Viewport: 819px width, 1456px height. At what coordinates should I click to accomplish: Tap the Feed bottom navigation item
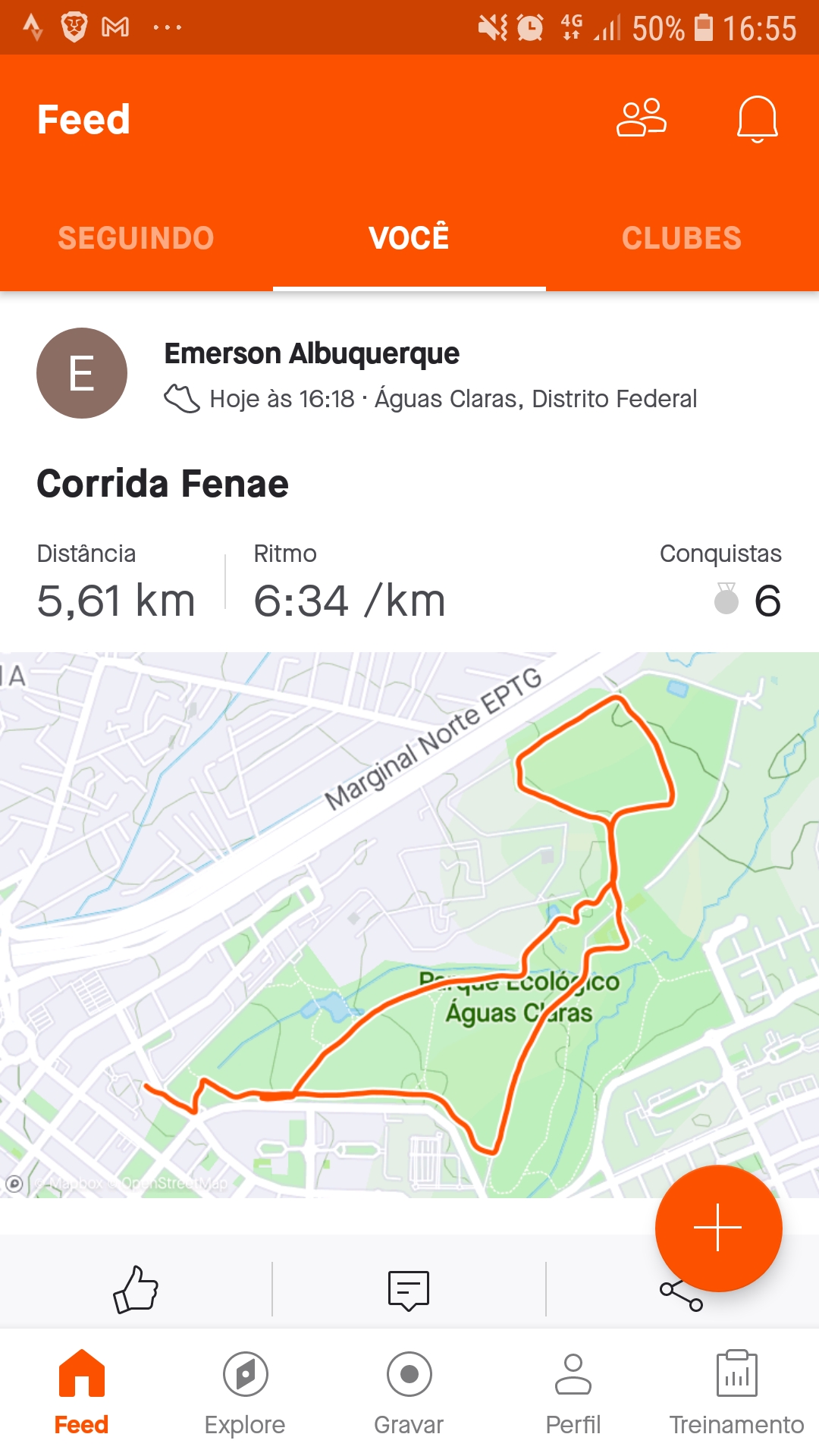(81, 1392)
